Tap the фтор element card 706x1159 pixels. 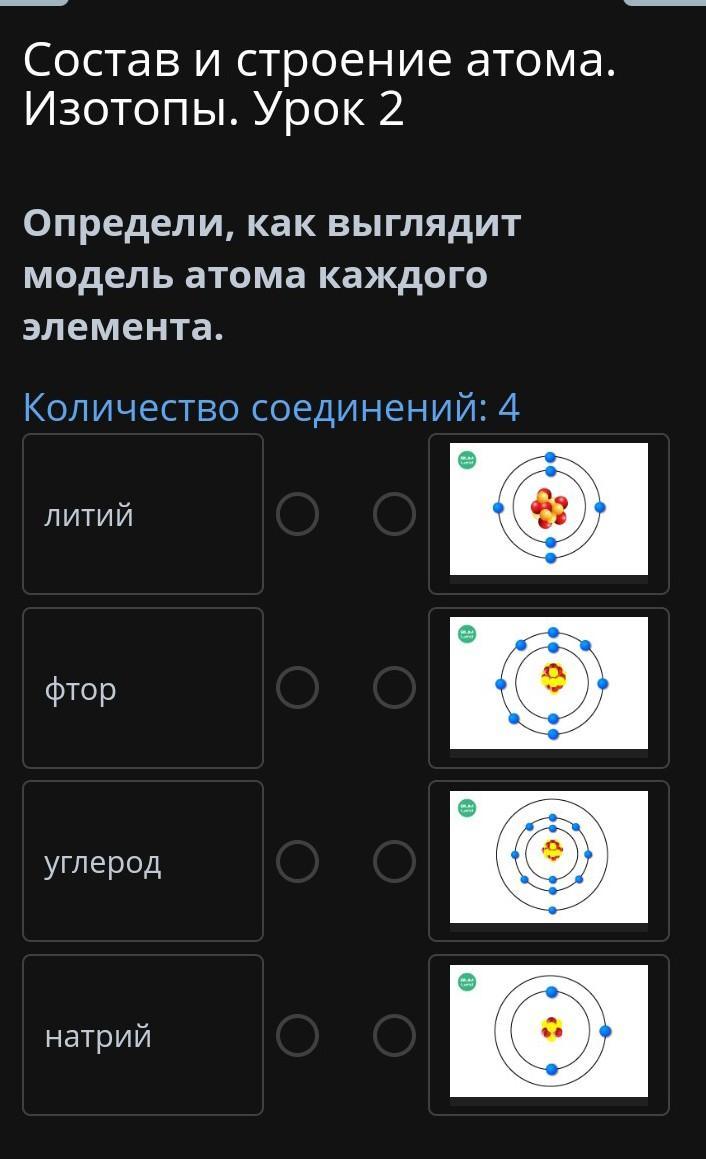(x=143, y=688)
